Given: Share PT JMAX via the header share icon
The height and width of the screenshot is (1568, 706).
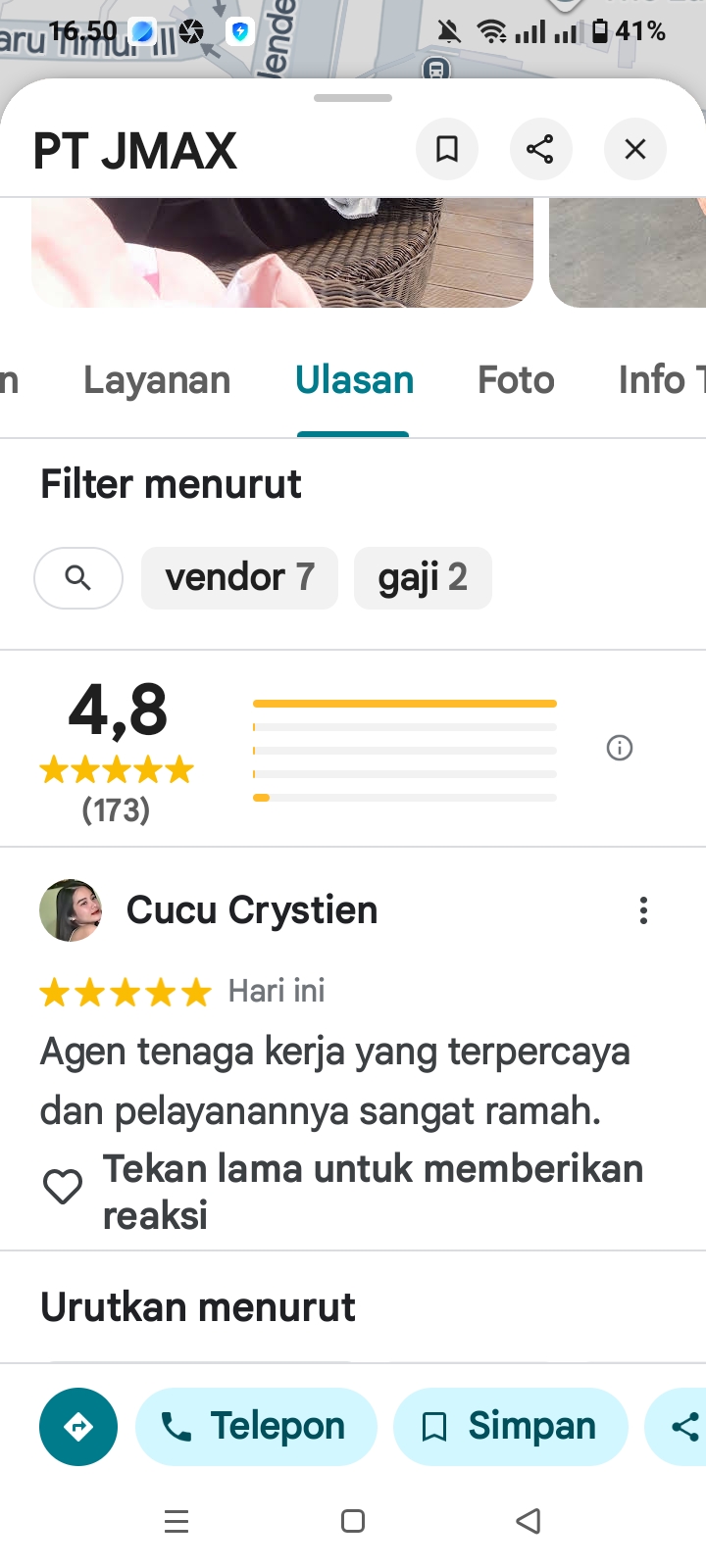Looking at the screenshot, I should pos(540,149).
